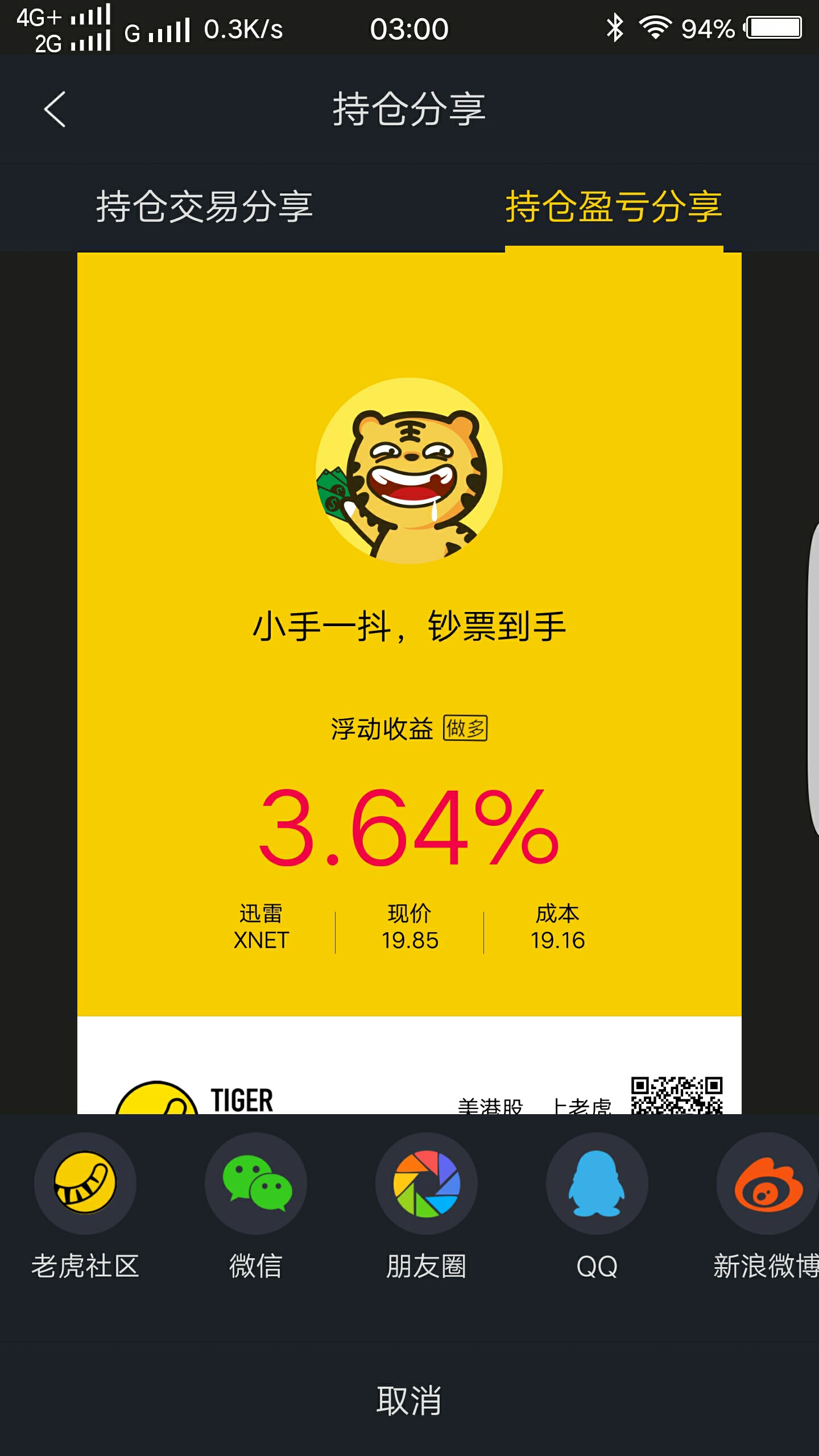The height and width of the screenshot is (1456, 819).
Task: Share to 新浪微博
Action: 767,1183
